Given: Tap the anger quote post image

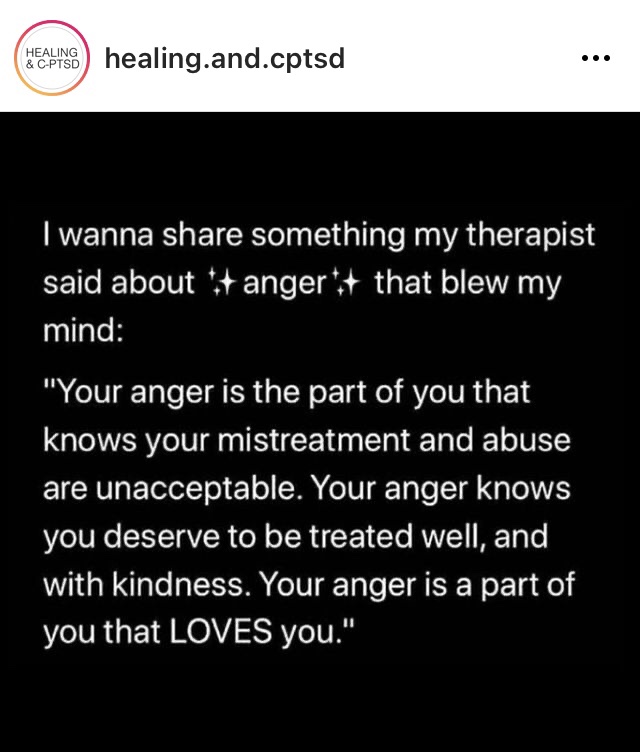Looking at the screenshot, I should tap(320, 430).
